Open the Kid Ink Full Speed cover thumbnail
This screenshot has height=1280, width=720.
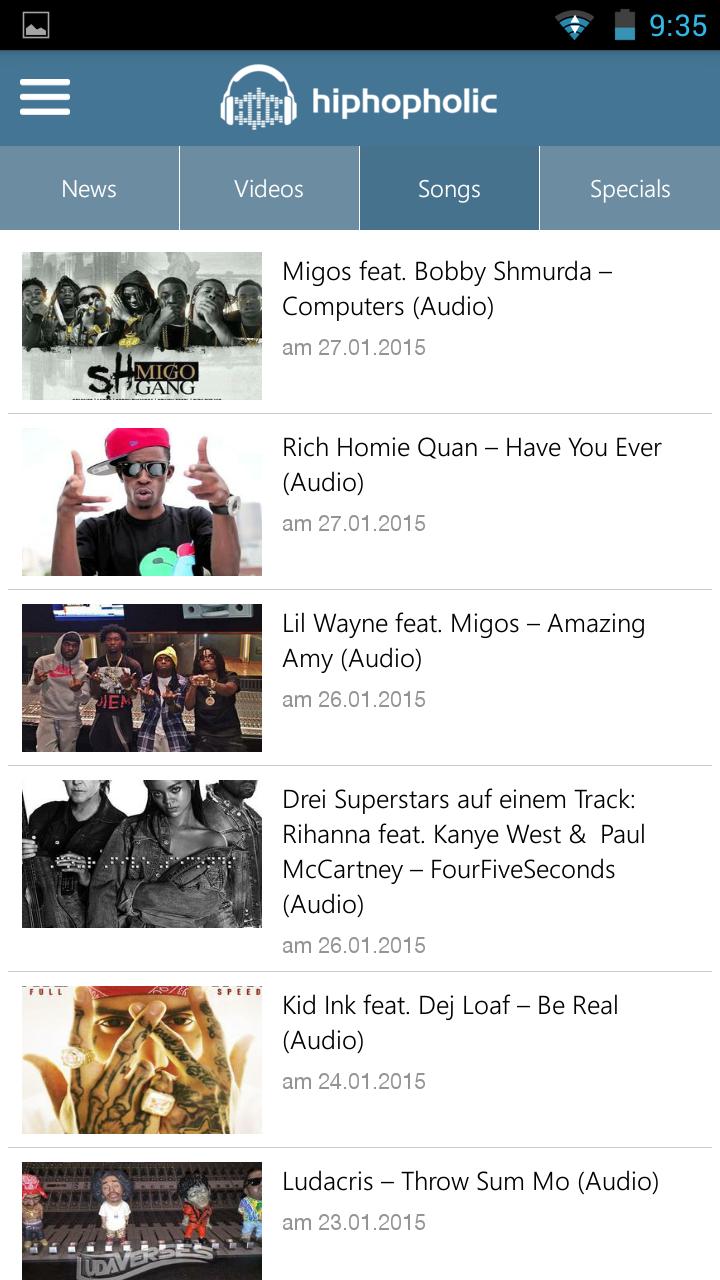[141, 1059]
